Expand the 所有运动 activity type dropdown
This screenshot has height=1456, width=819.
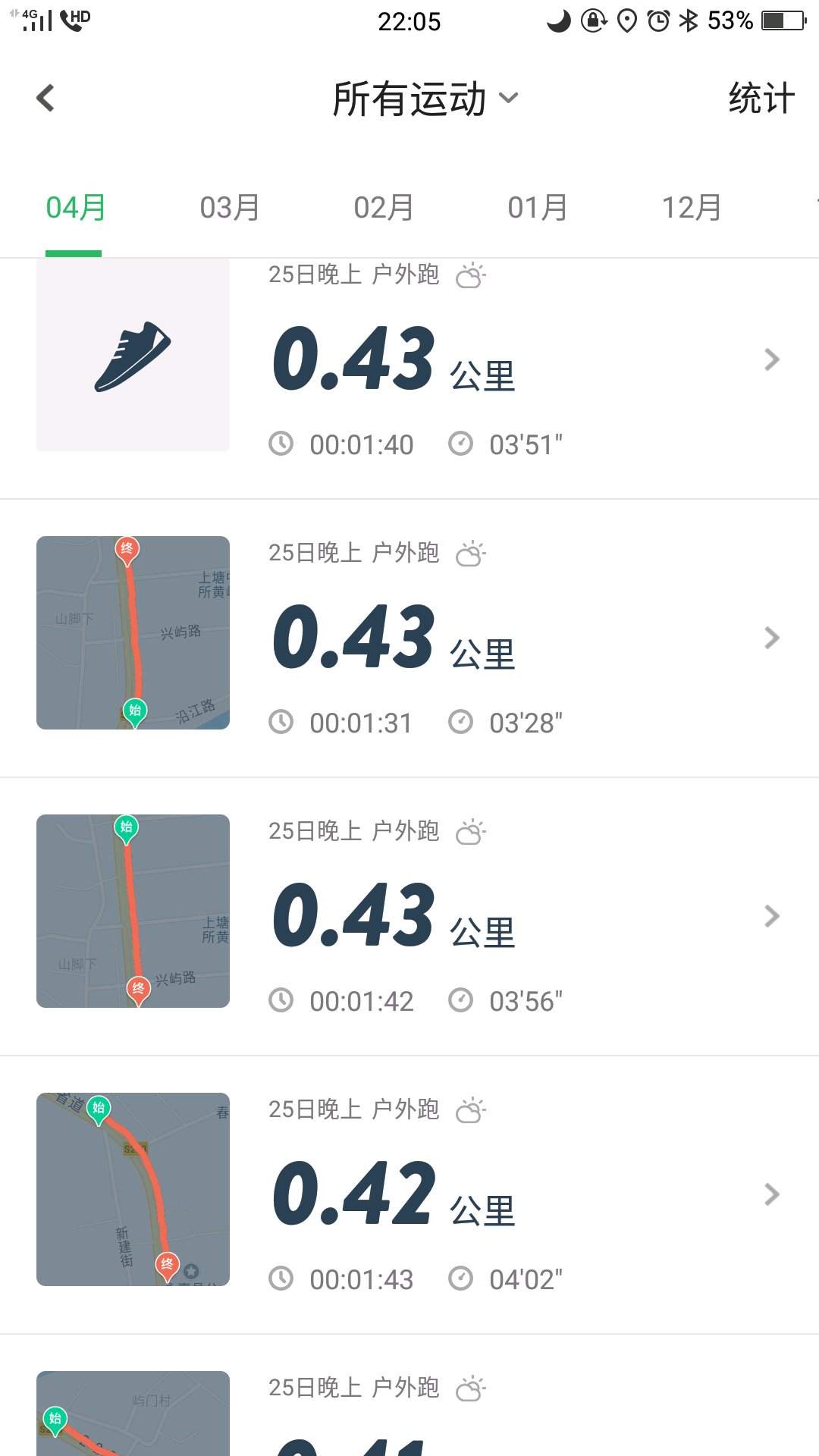click(x=425, y=99)
